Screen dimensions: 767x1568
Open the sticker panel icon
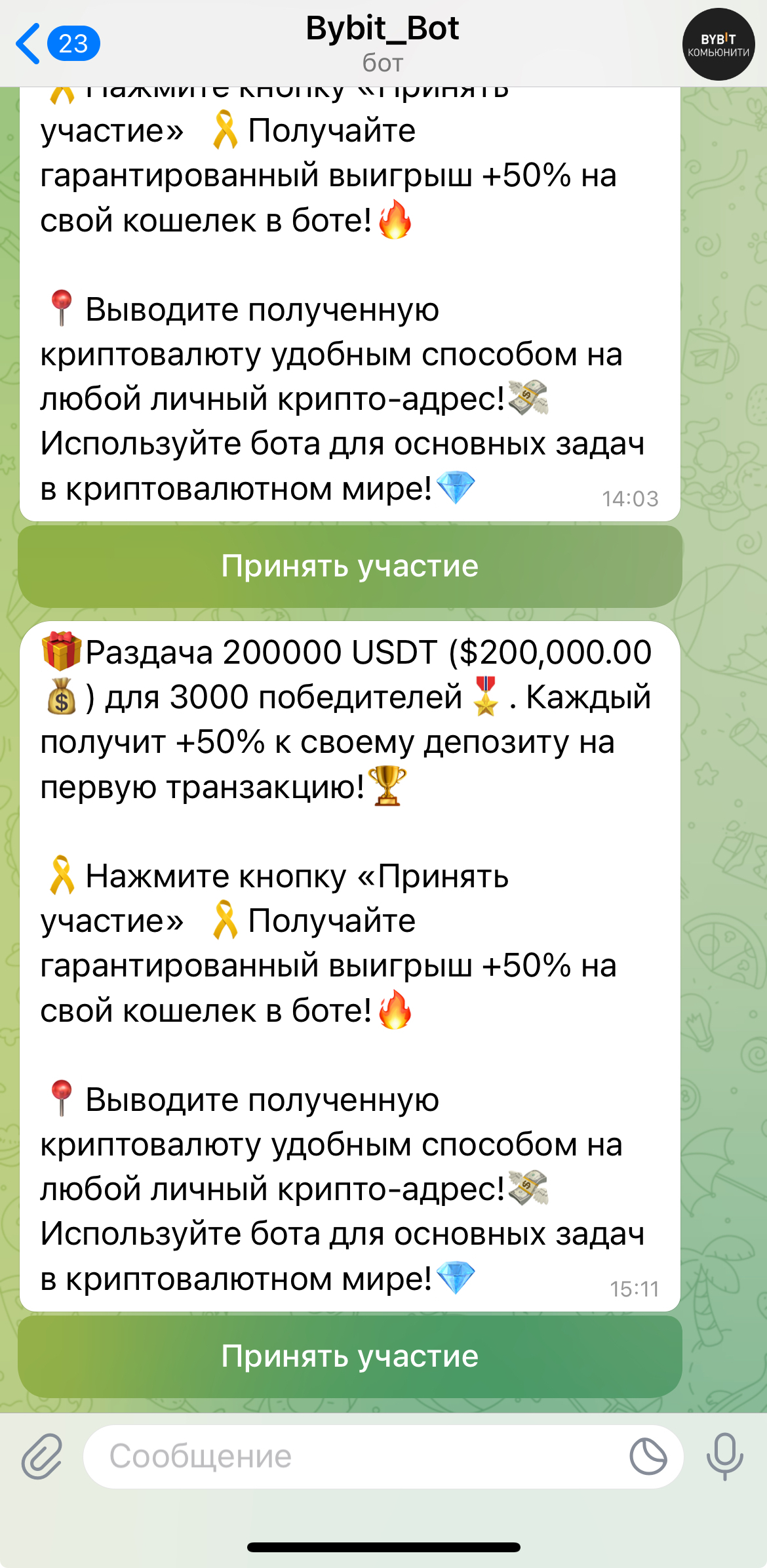(648, 1456)
